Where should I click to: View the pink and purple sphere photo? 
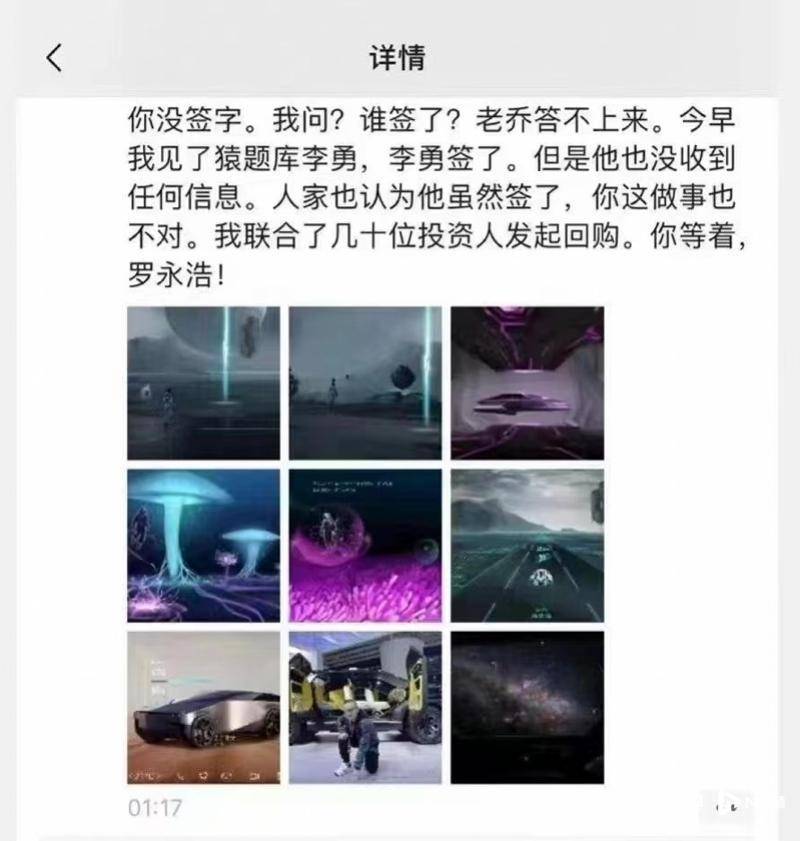366,545
